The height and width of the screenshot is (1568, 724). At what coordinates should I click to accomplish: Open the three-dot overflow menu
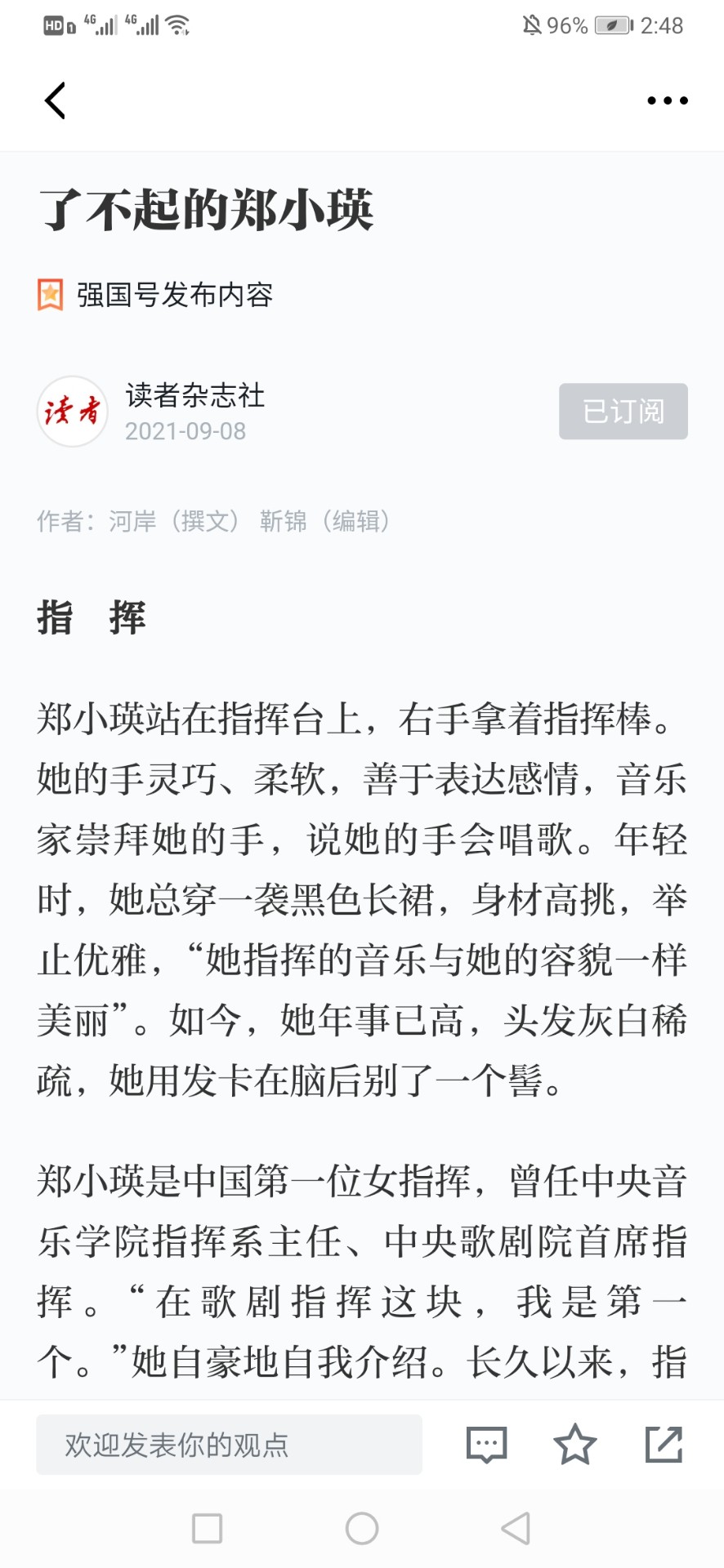668,100
